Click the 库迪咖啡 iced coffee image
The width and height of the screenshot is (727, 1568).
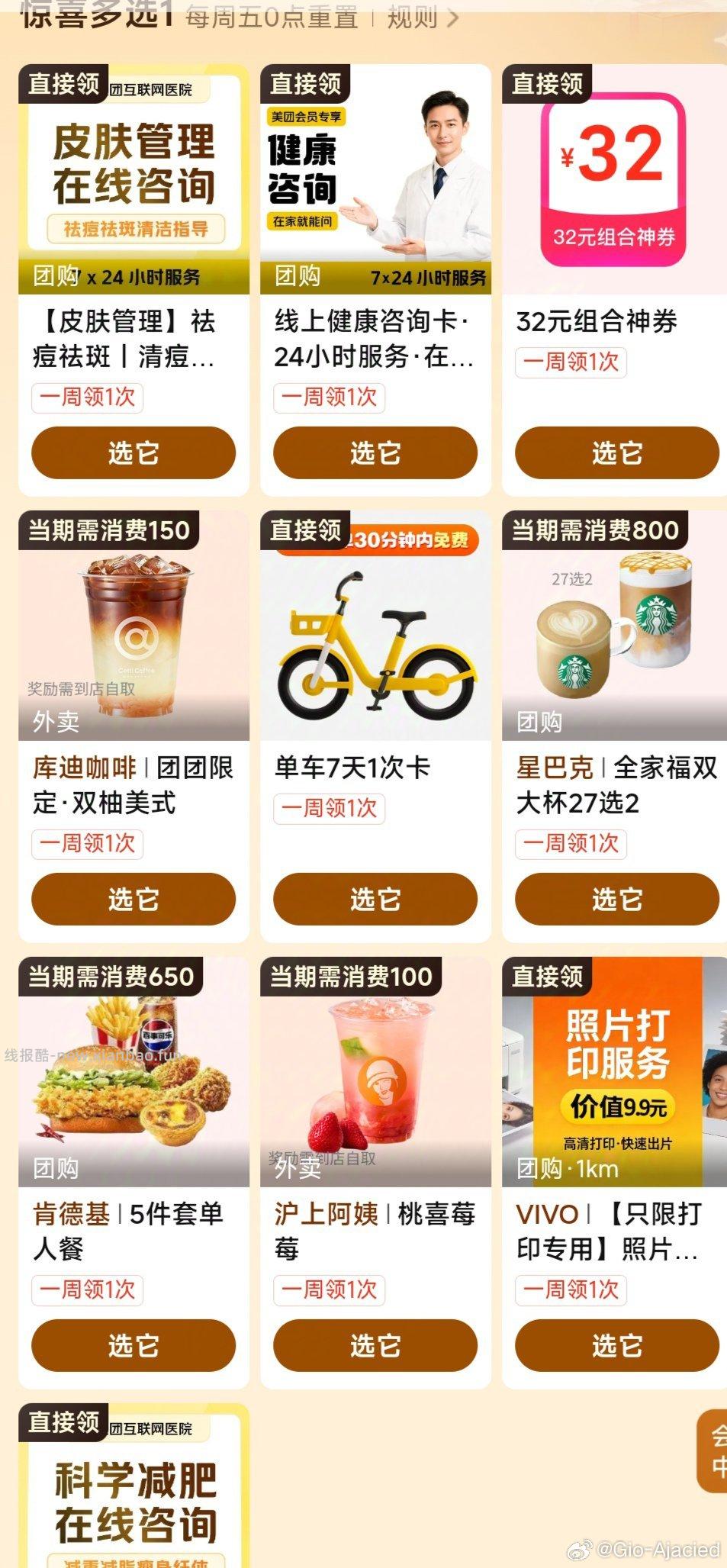[x=134, y=633]
